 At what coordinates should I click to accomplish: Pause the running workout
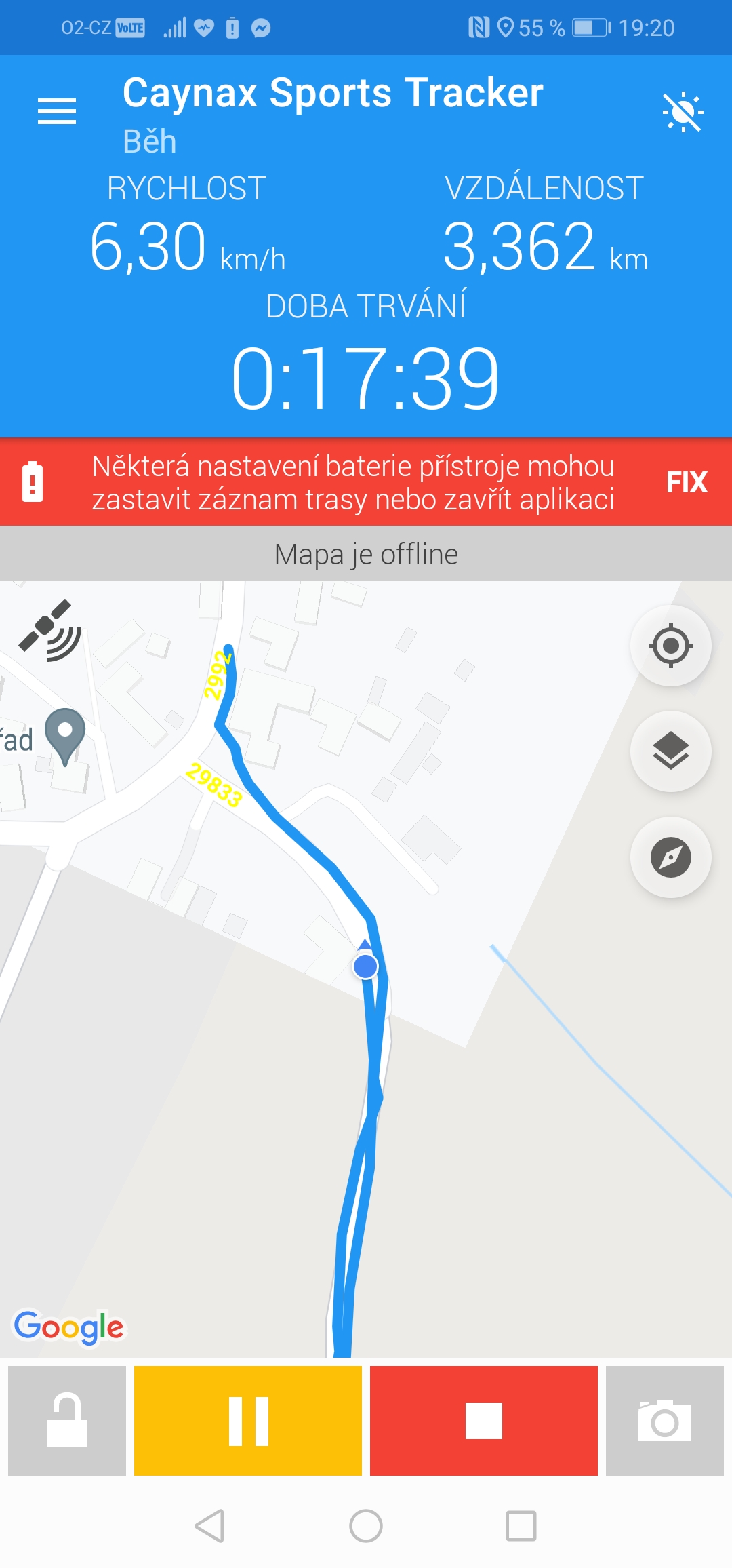click(x=248, y=1420)
